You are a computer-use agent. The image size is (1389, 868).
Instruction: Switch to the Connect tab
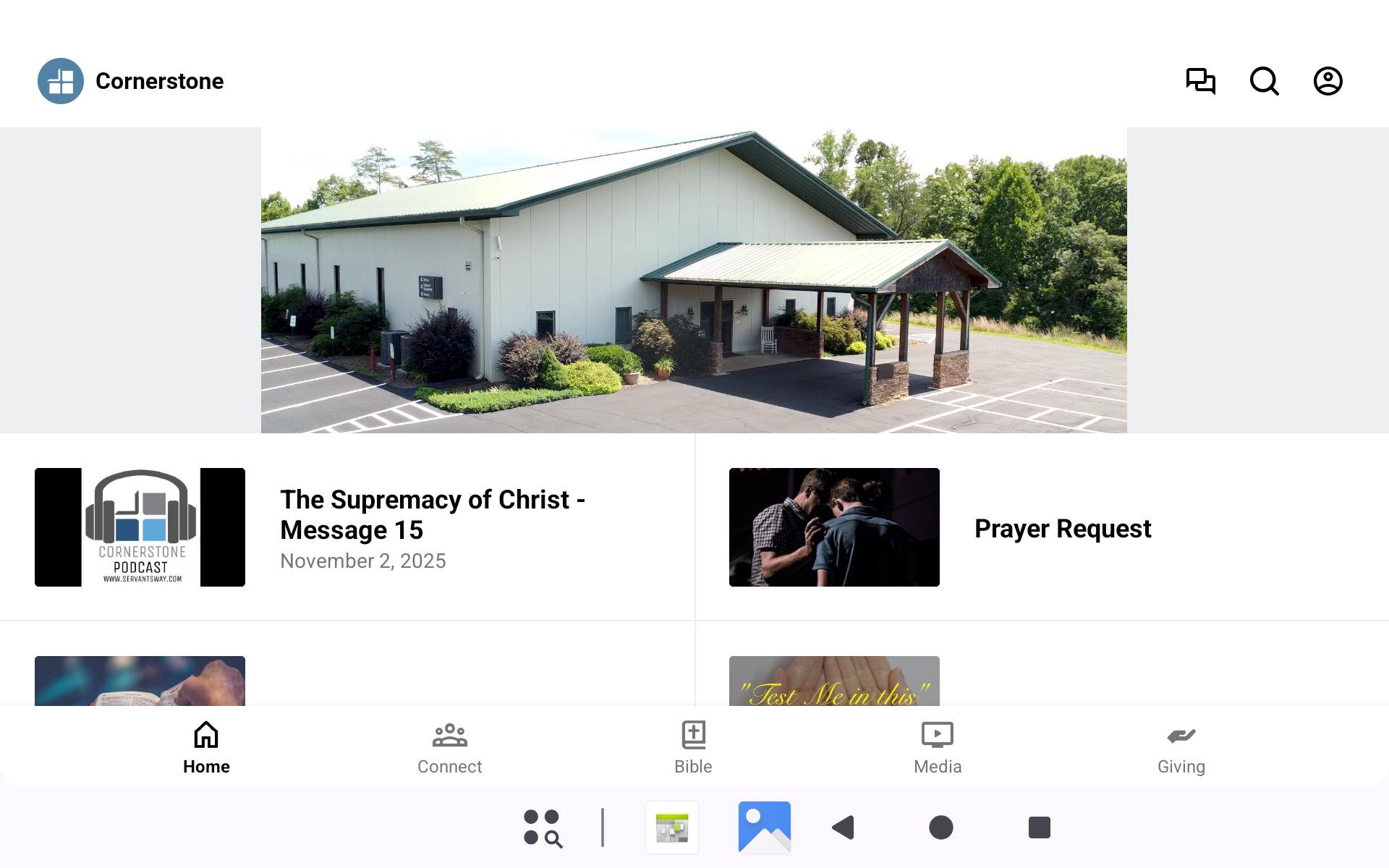(x=449, y=747)
